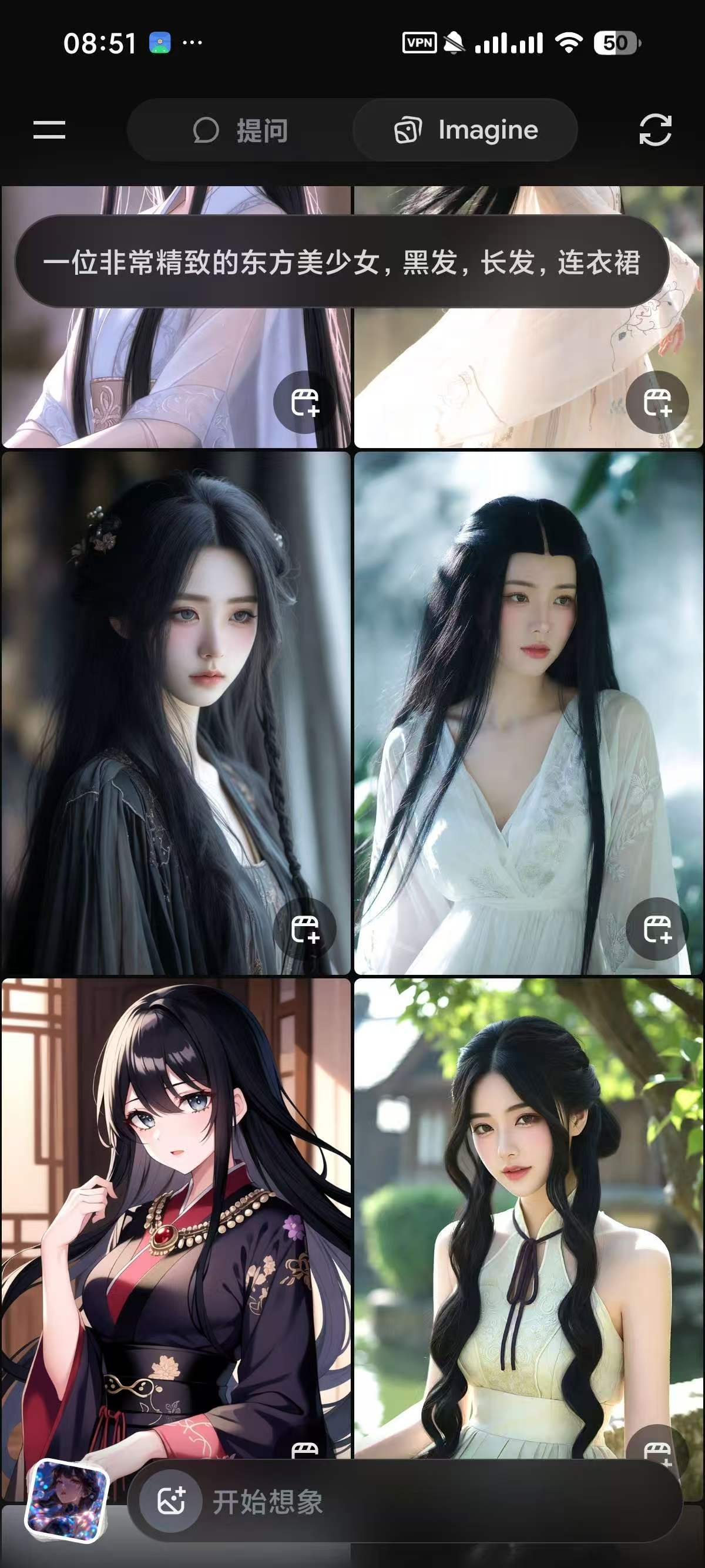Make video from white V-neck dress image

657,929
